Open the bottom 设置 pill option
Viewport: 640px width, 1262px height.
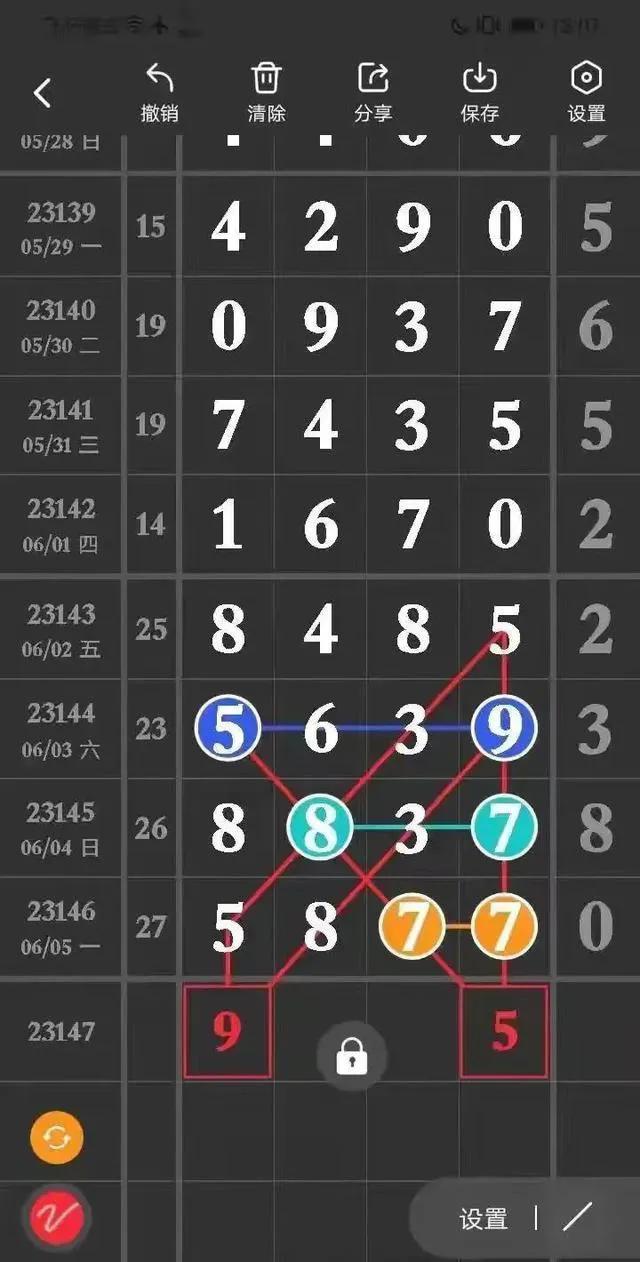coord(484,1218)
